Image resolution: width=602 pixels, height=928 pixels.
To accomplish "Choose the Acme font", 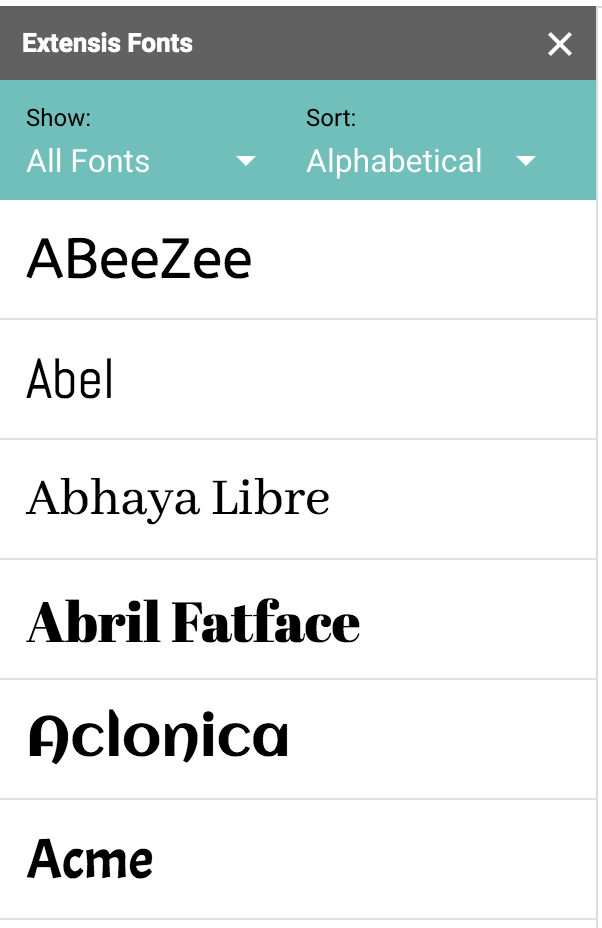I will 90,859.
